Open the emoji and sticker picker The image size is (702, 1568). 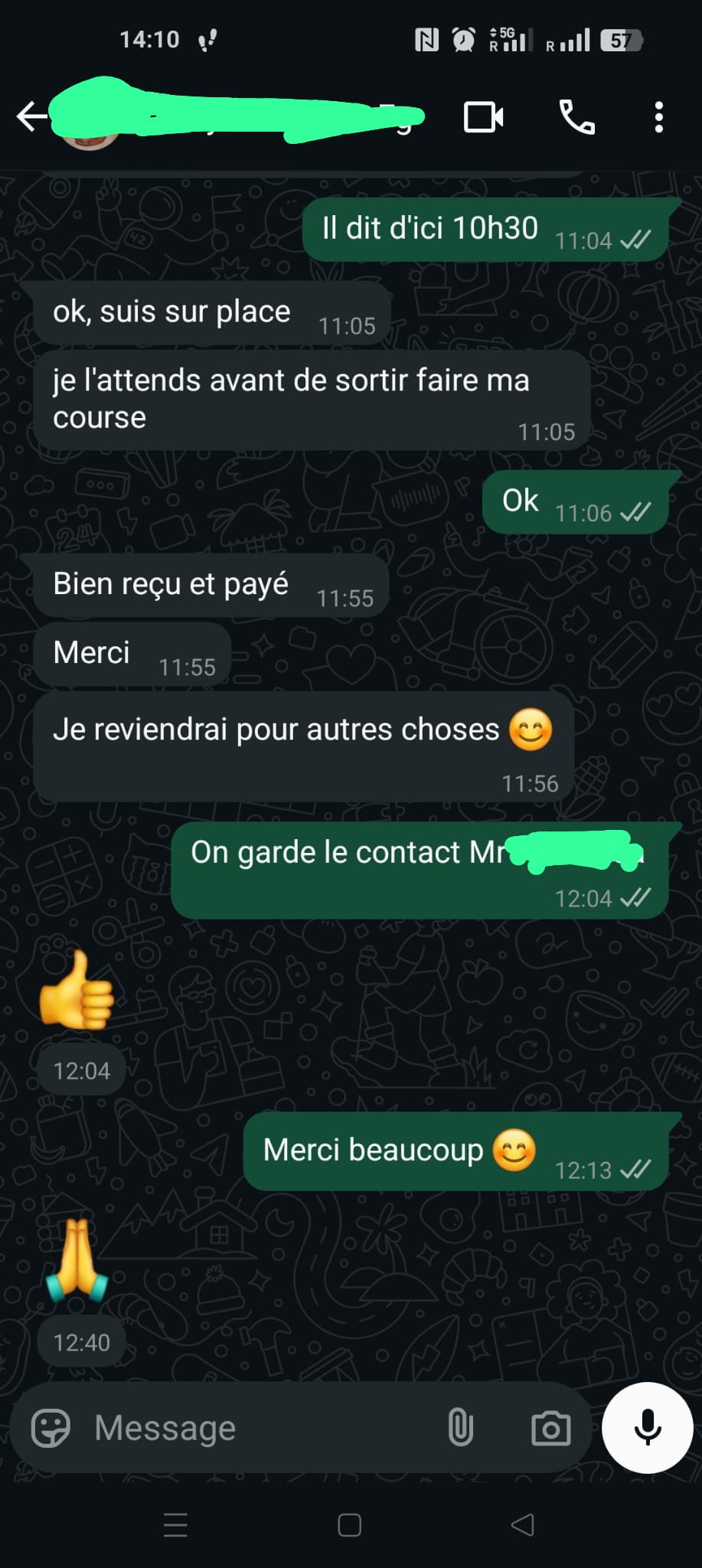pos(51,1428)
